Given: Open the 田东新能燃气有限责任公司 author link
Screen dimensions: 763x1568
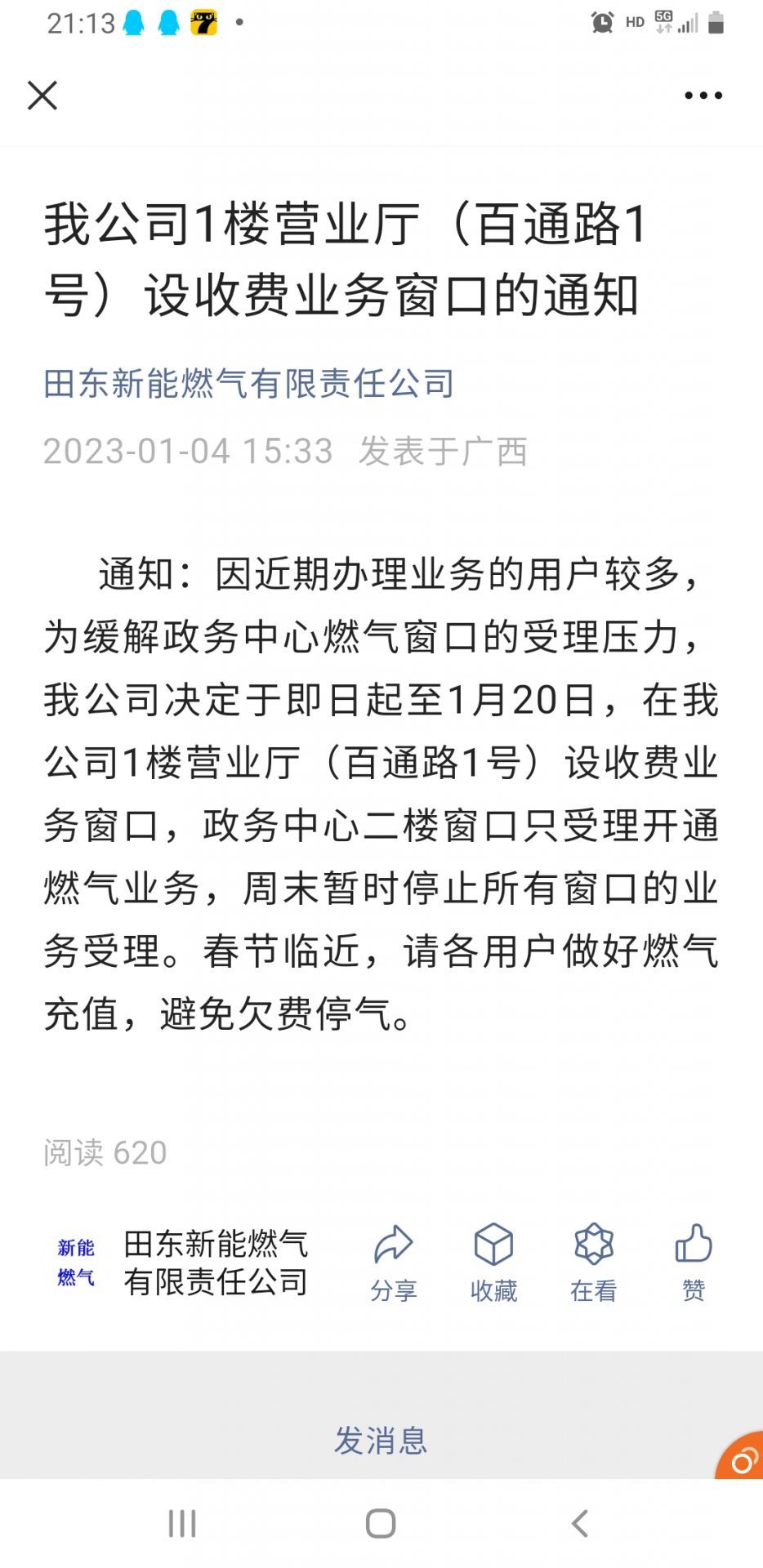Looking at the screenshot, I should point(248,384).
